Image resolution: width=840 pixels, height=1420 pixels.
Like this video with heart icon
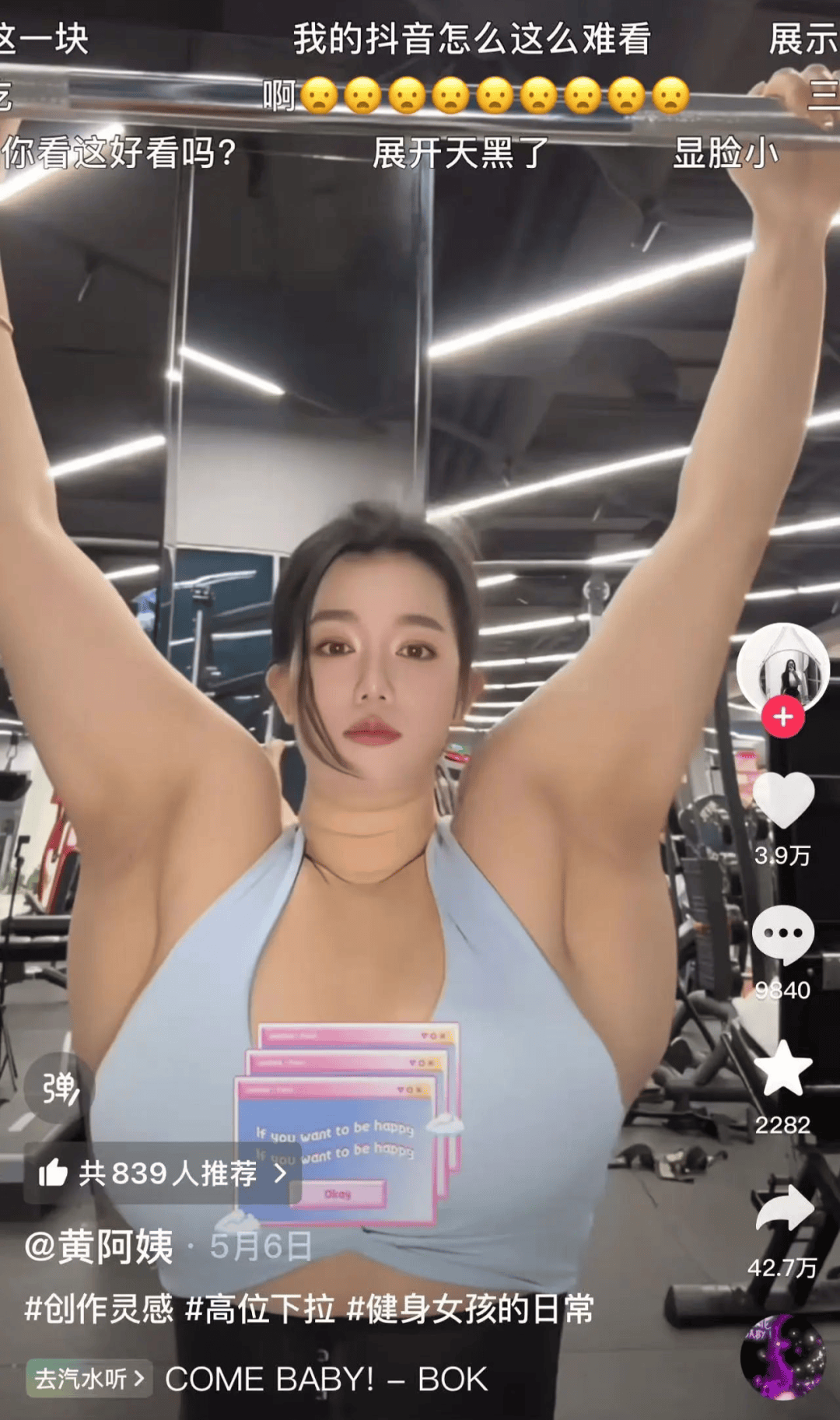click(782, 801)
